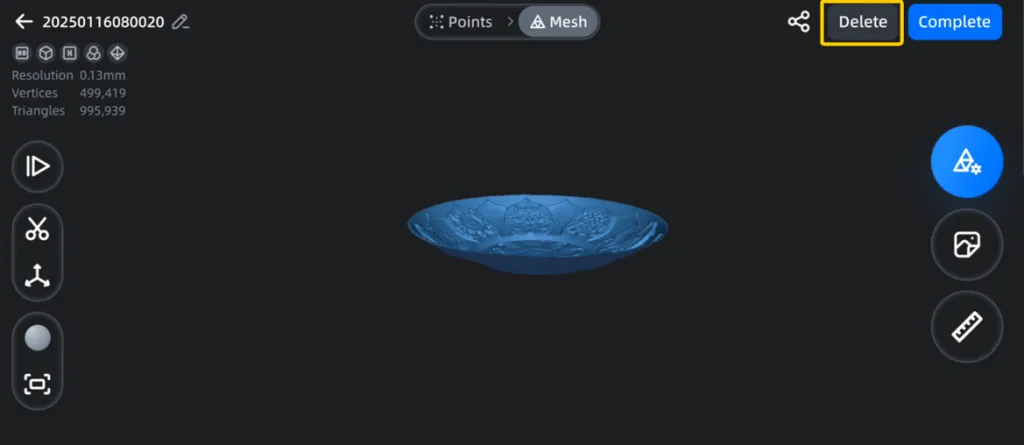Image resolution: width=1024 pixels, height=445 pixels.
Task: Open the texture image tool
Action: (966, 244)
